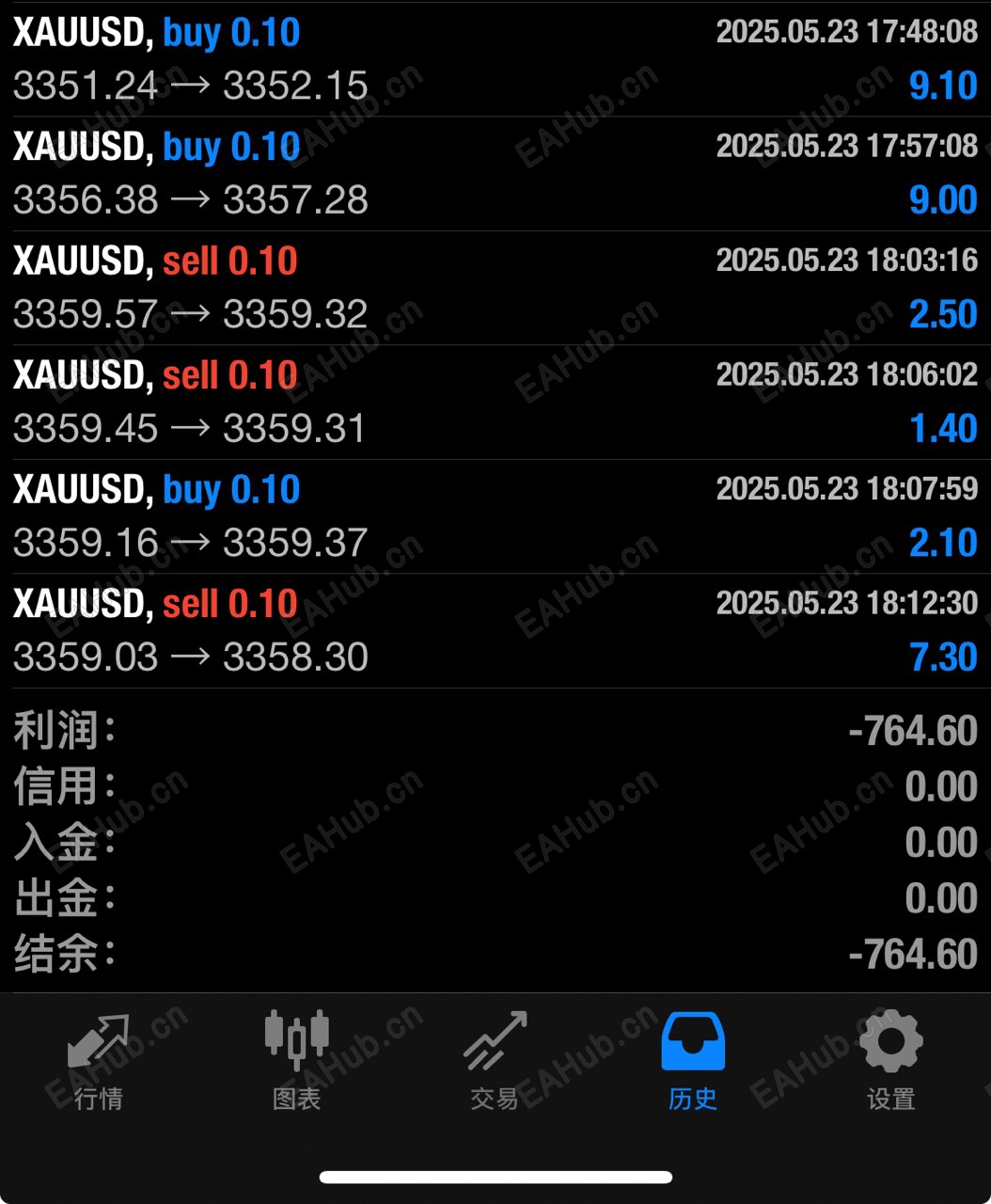991x1204 pixels.
Task: Open the XAUUSD buy trade with profit 9.00
Action: (495, 173)
